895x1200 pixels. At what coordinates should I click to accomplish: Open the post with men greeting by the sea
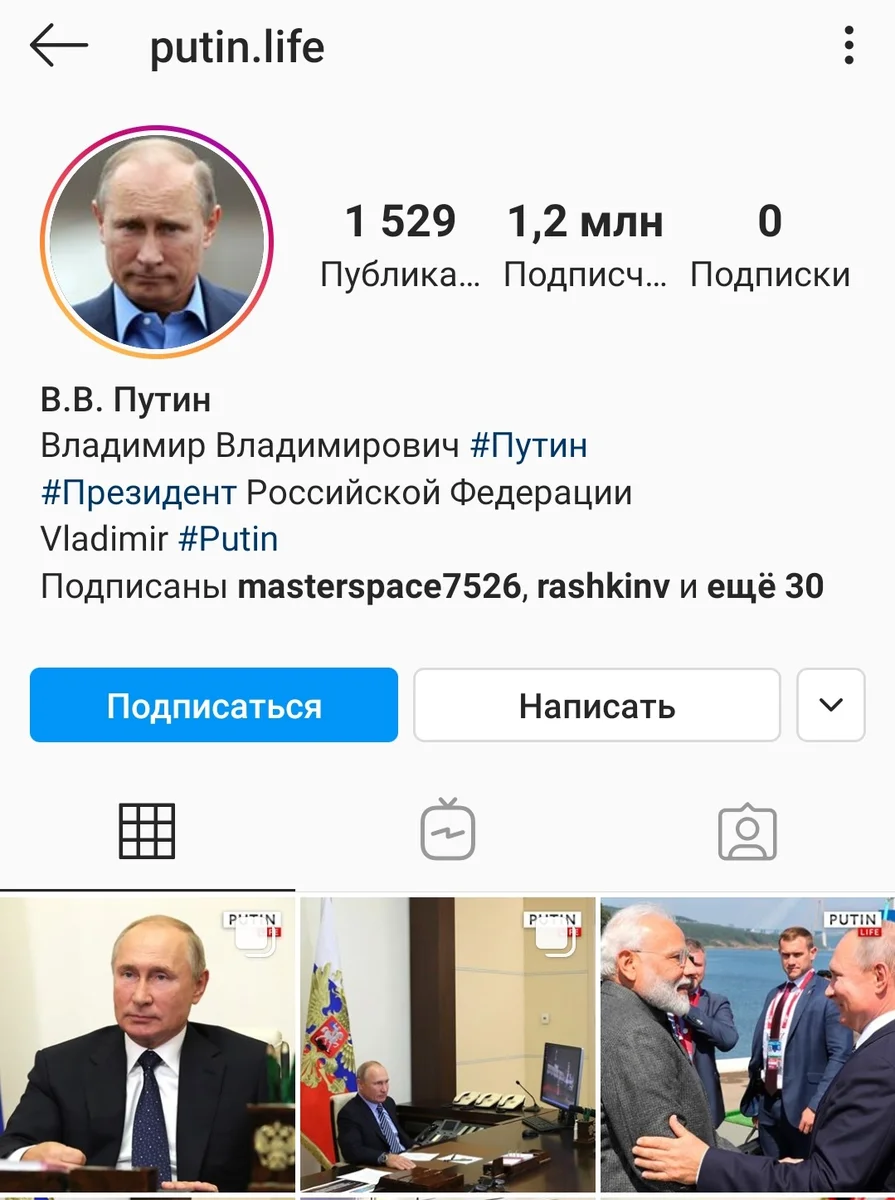(747, 1045)
